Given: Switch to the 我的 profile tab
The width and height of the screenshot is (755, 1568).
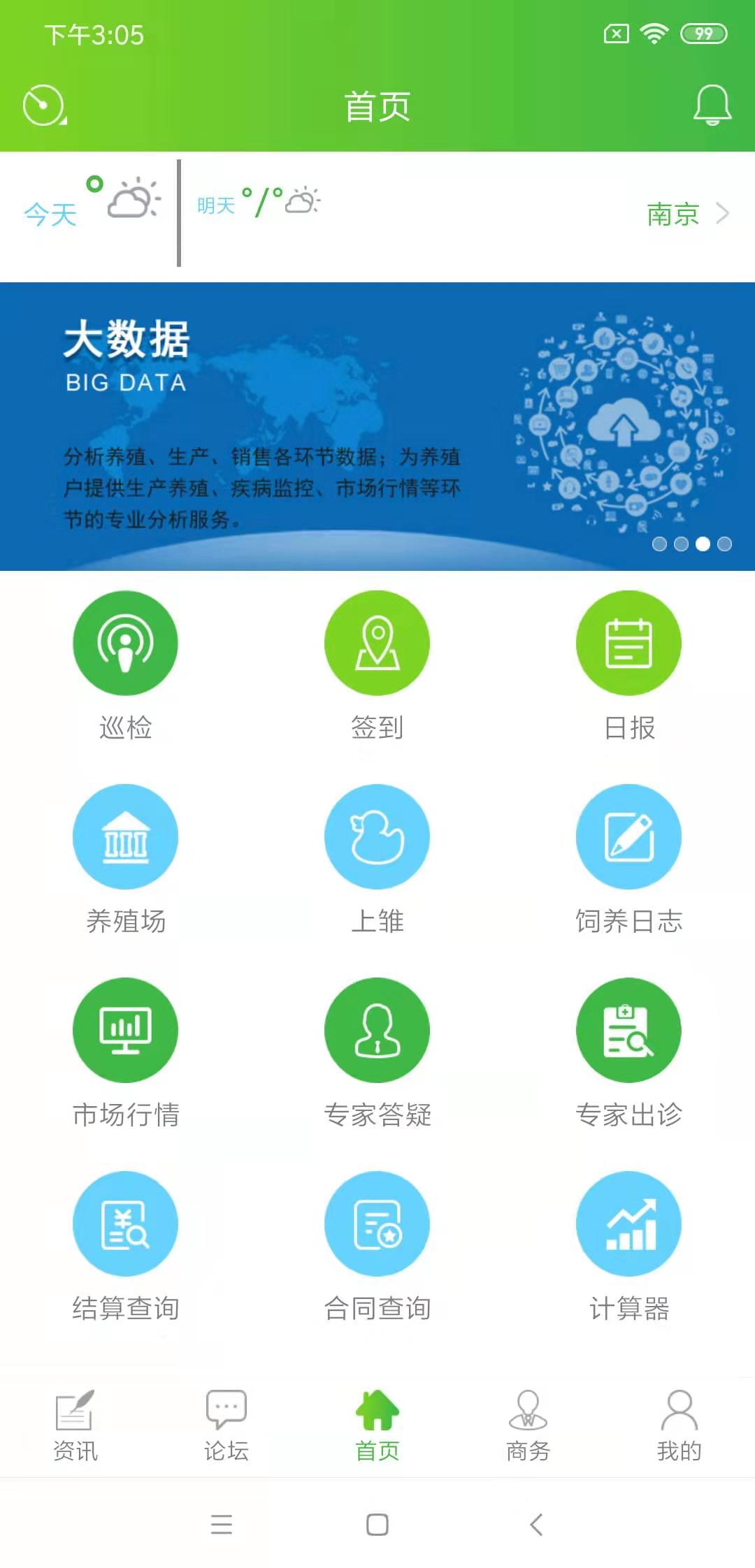Looking at the screenshot, I should click(679, 1425).
